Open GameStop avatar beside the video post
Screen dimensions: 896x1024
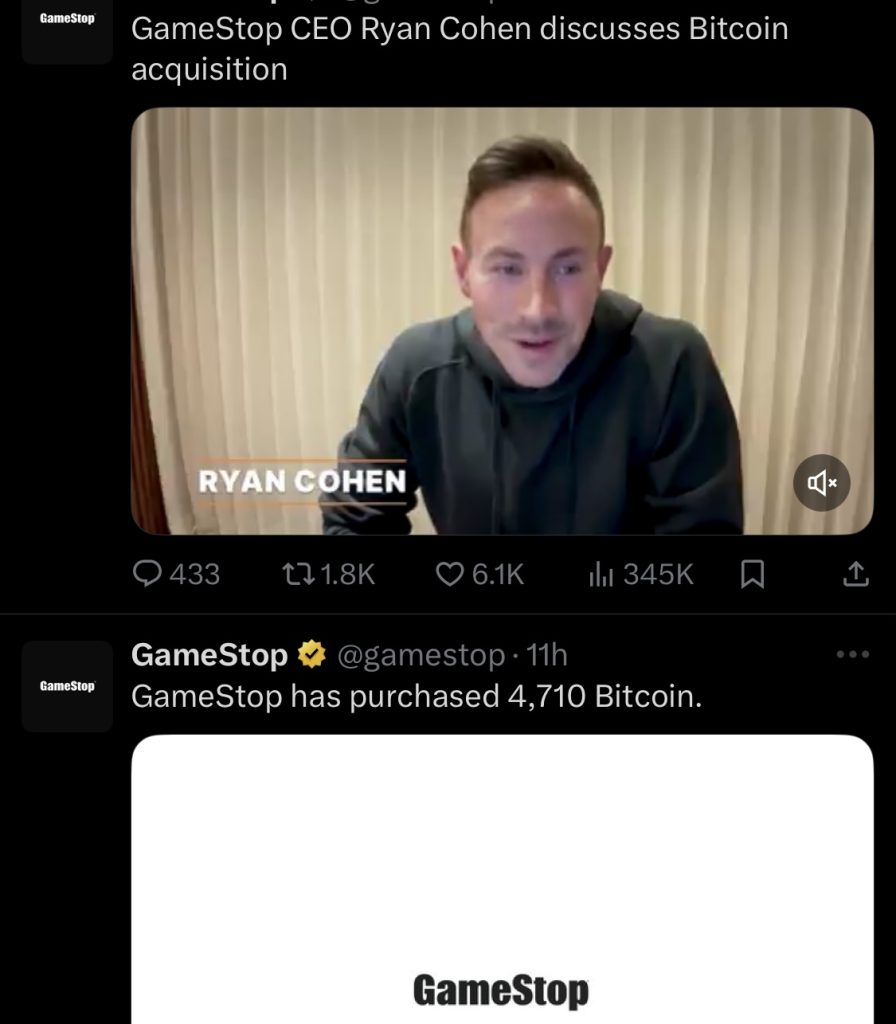click(x=67, y=30)
